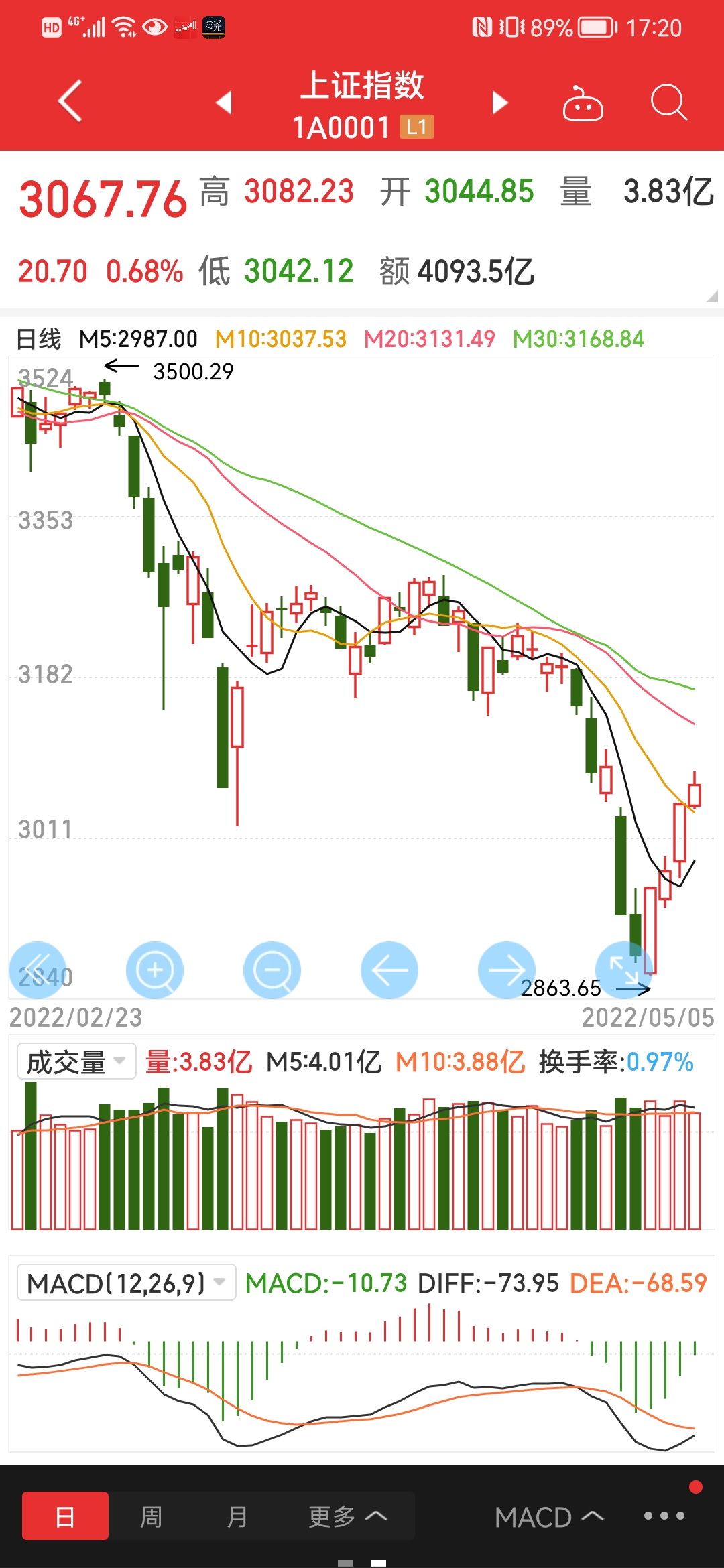Expand quote details with corner triangle
724x1568 pixels.
712,296
